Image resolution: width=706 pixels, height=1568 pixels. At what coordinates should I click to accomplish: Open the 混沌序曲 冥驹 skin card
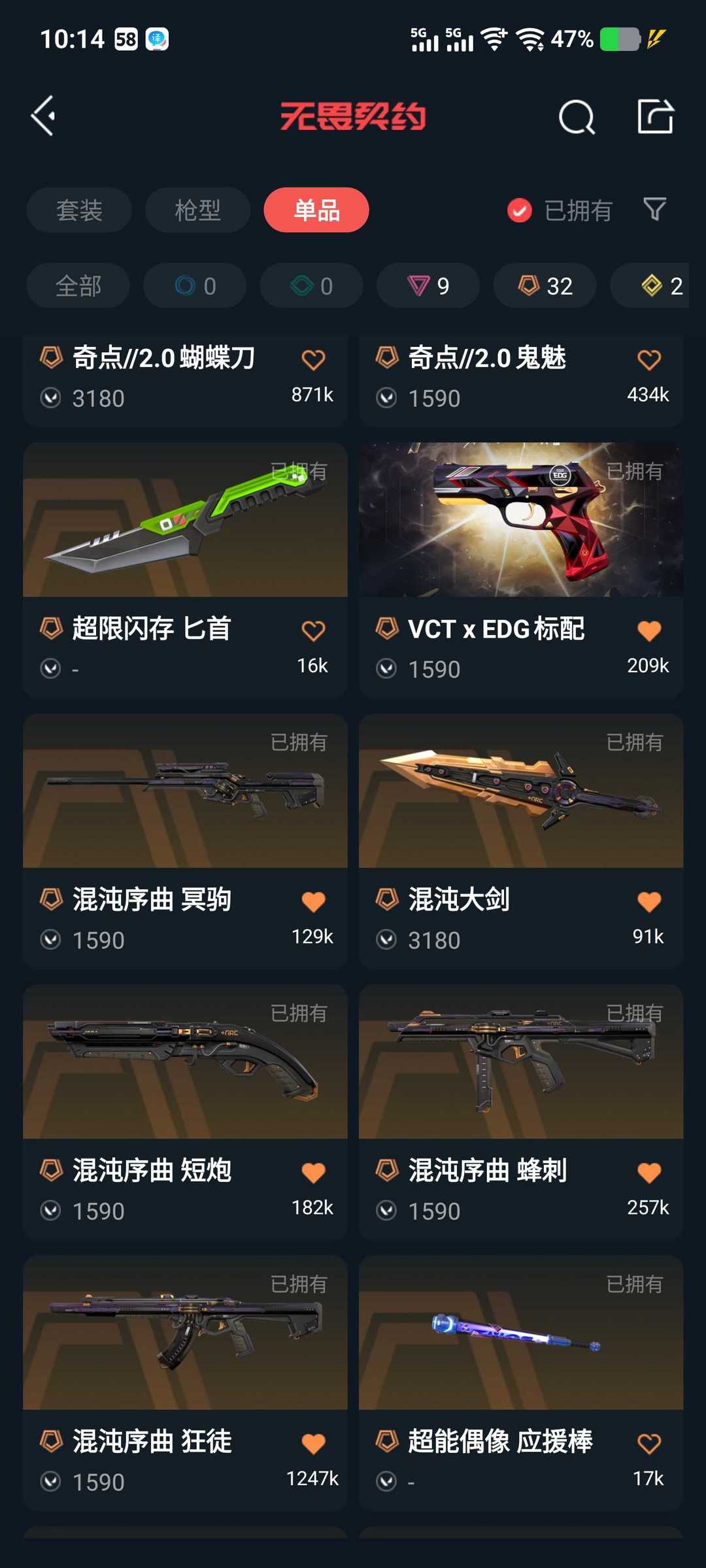(x=185, y=841)
